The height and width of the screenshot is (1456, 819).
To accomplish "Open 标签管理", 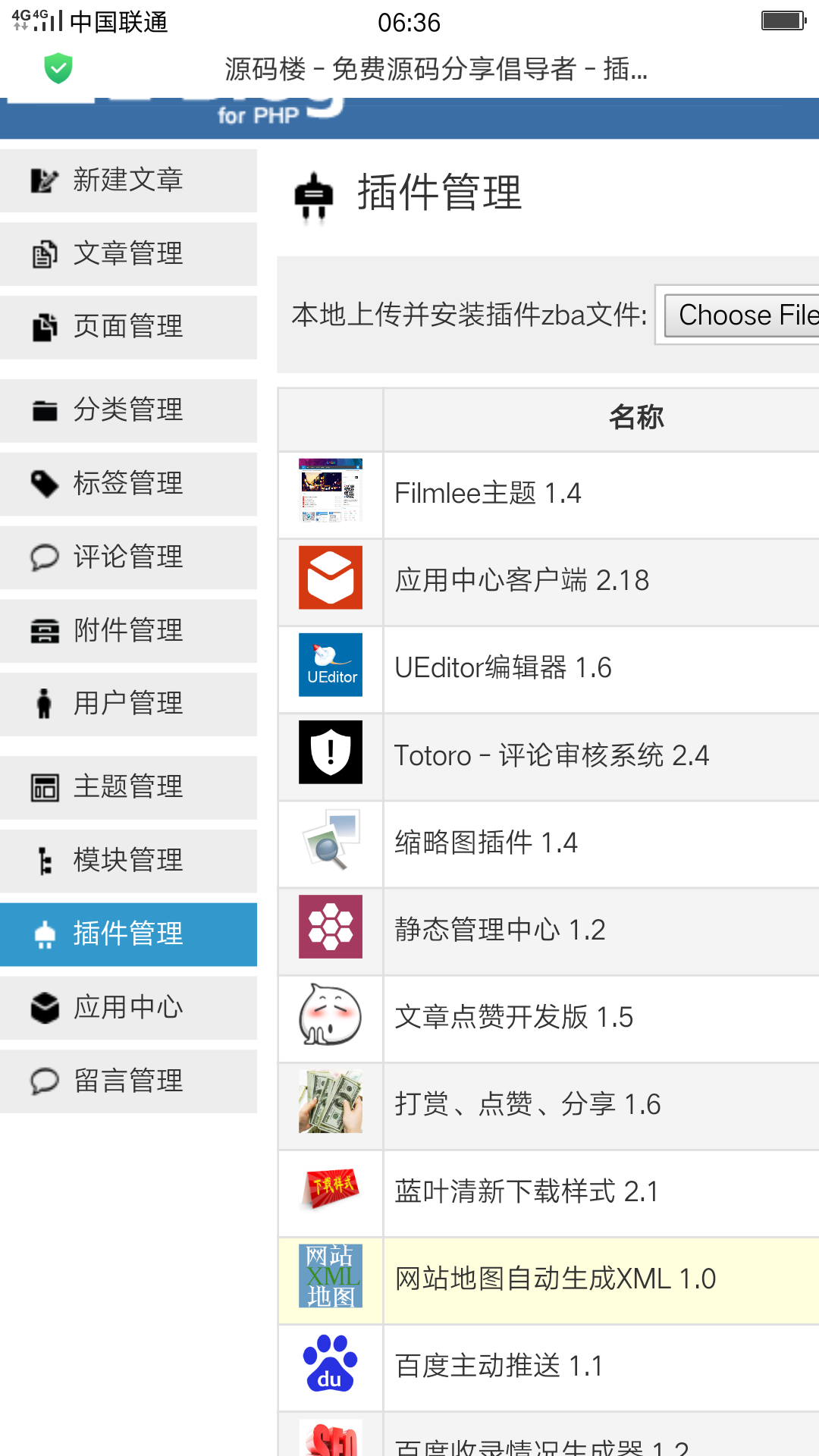I will 128,484.
